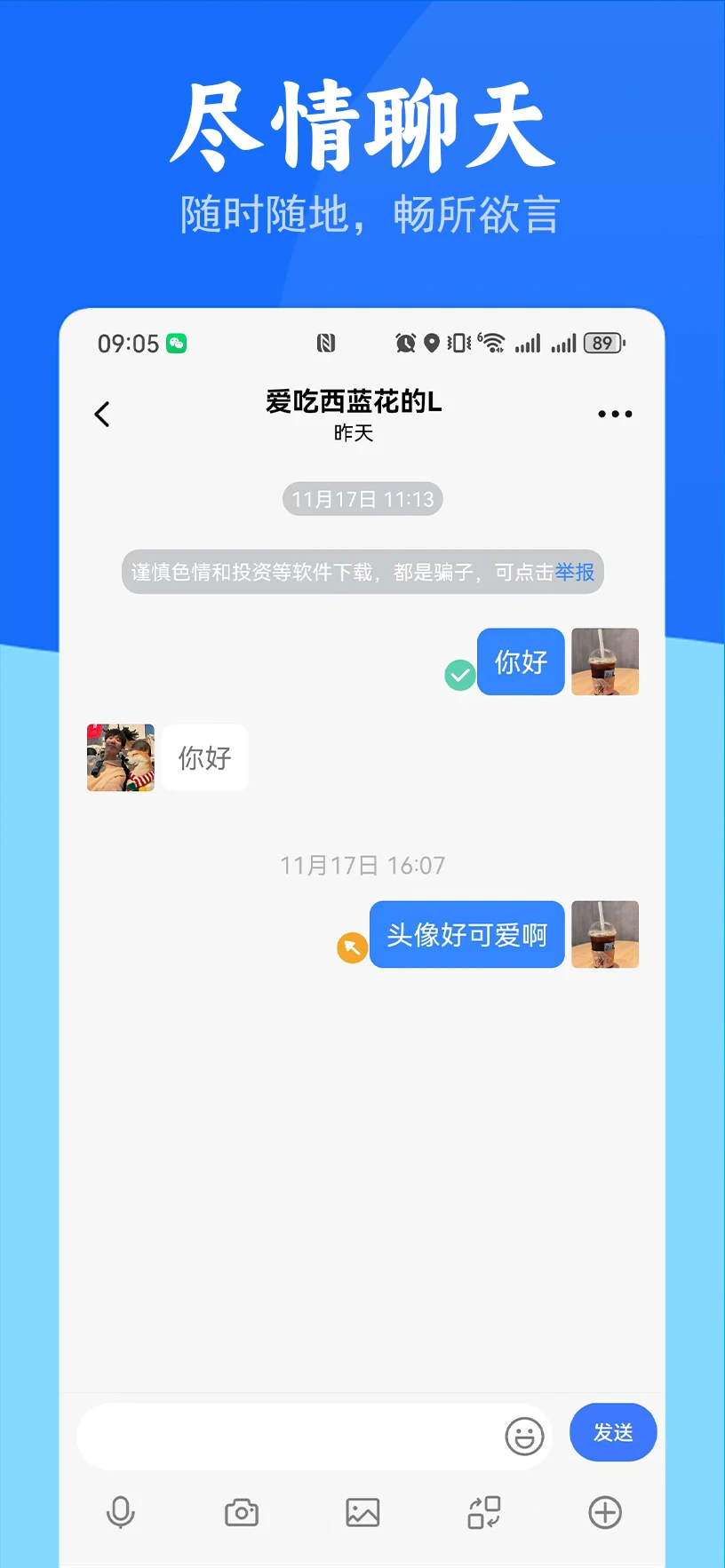
Task: Open the camera icon to take a photo
Action: point(242,1512)
